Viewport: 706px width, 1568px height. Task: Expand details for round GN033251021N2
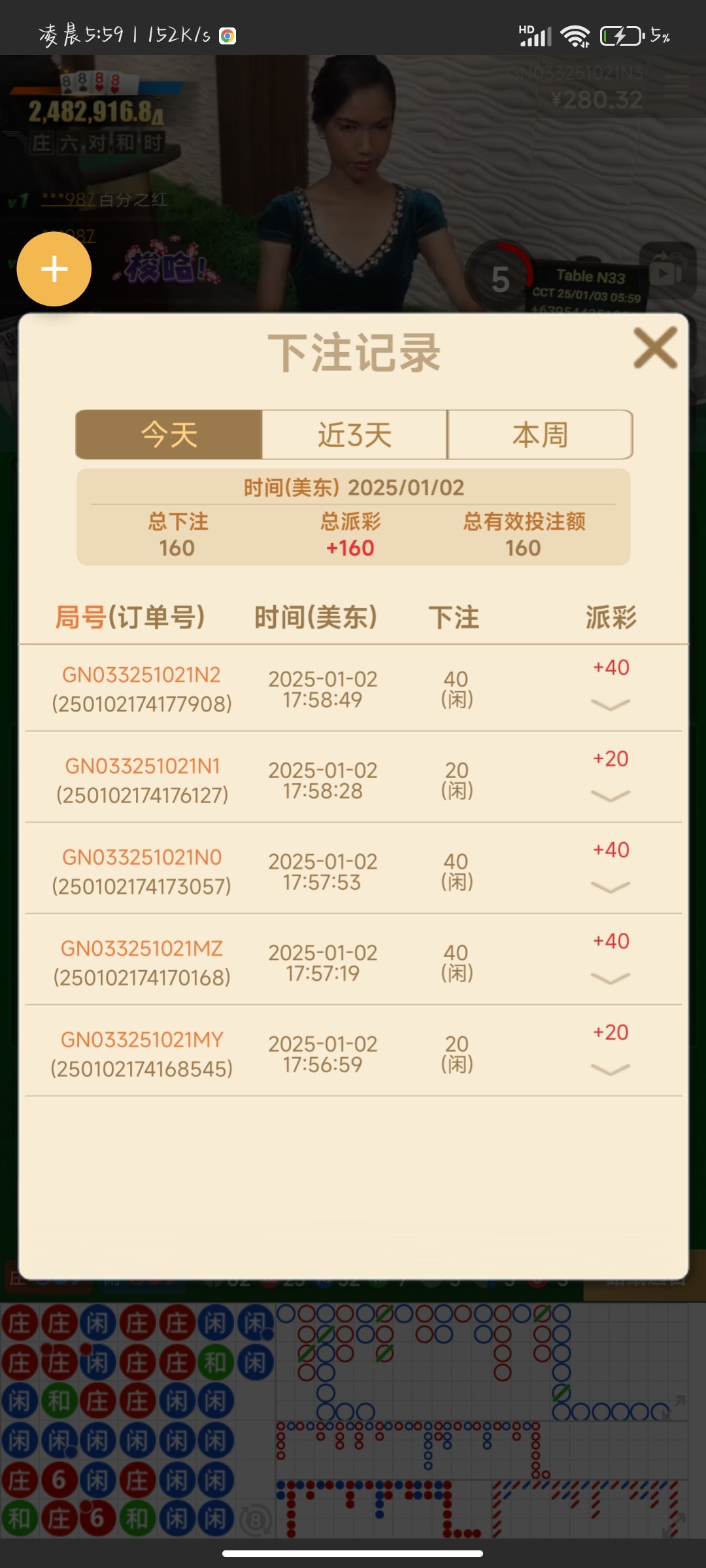point(610,704)
